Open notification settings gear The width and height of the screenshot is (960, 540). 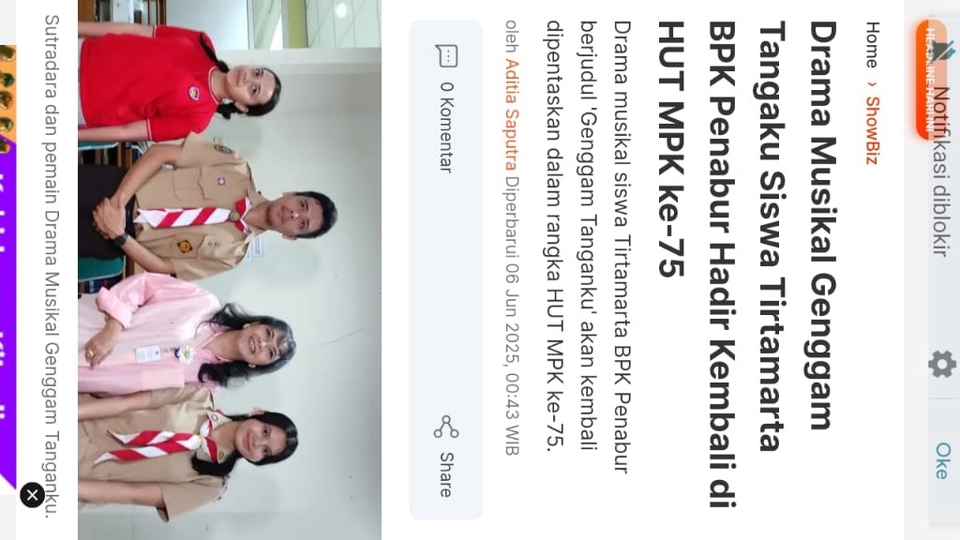tap(941, 364)
